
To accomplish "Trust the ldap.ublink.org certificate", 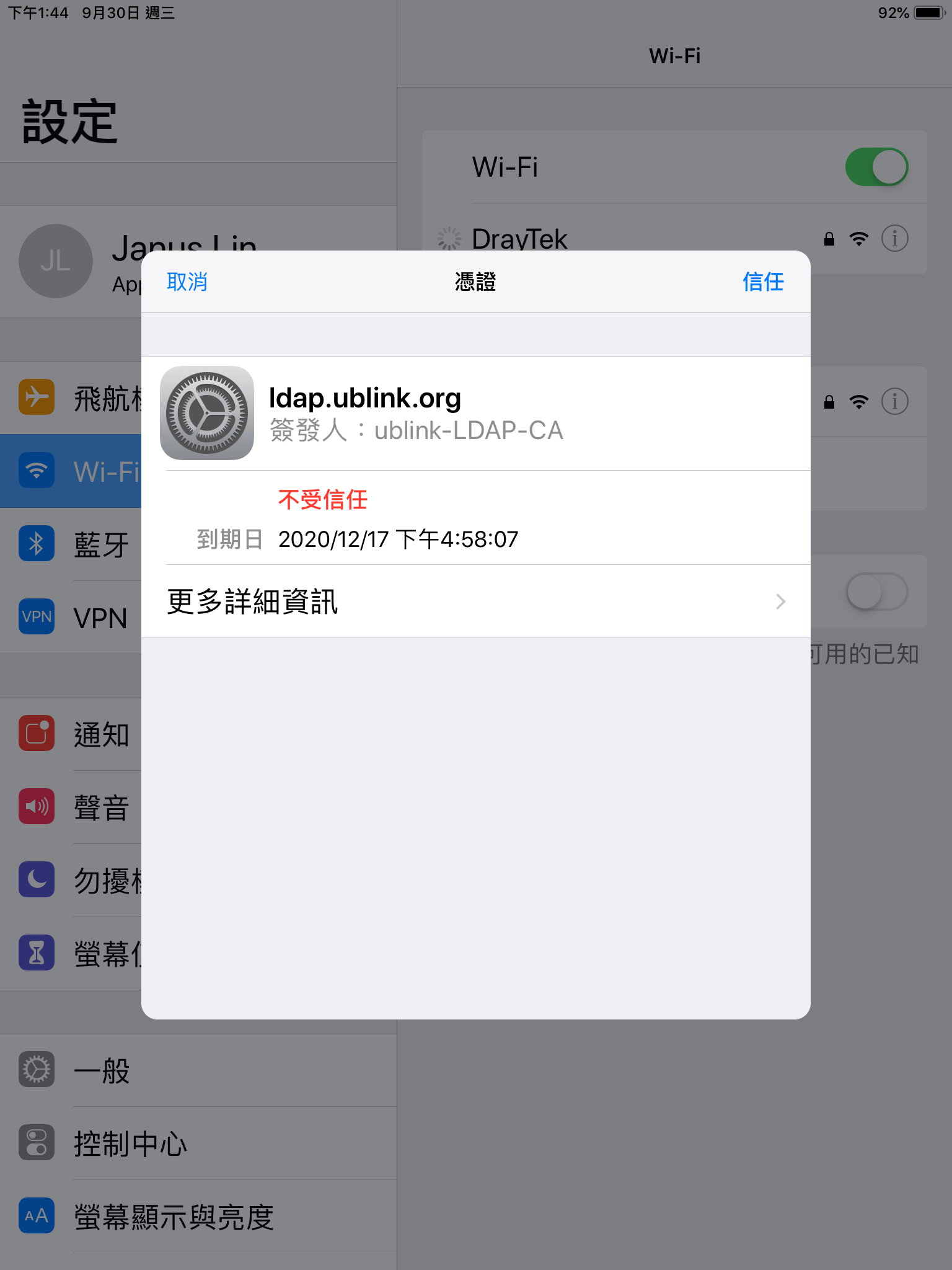I will click(x=763, y=282).
